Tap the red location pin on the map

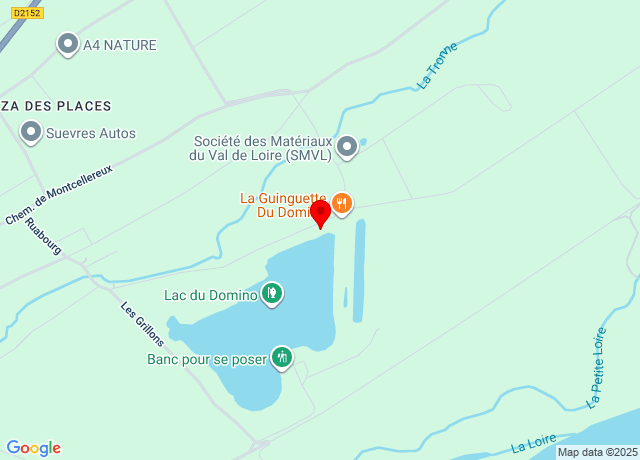tap(321, 213)
